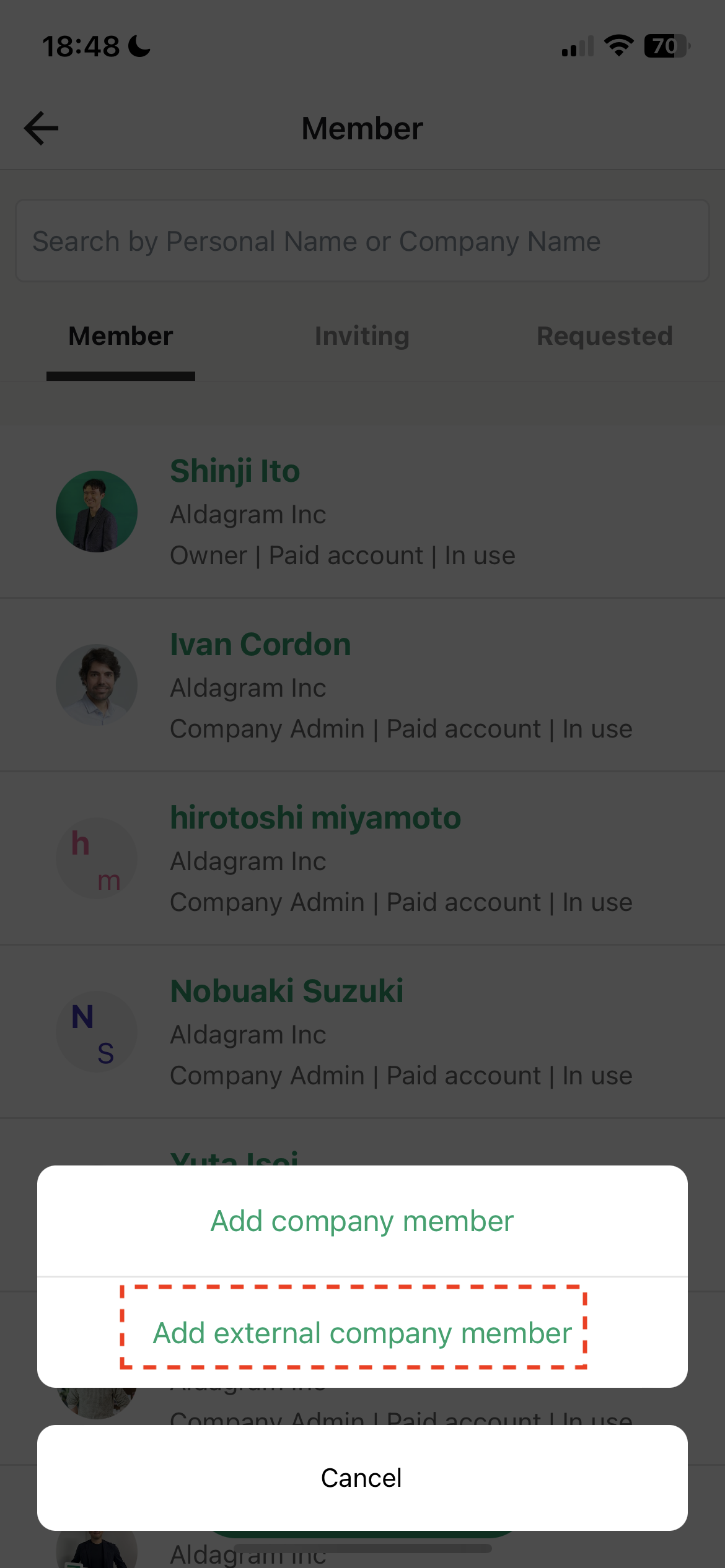725x1568 pixels.
Task: Choose Add company member
Action: (362, 1221)
